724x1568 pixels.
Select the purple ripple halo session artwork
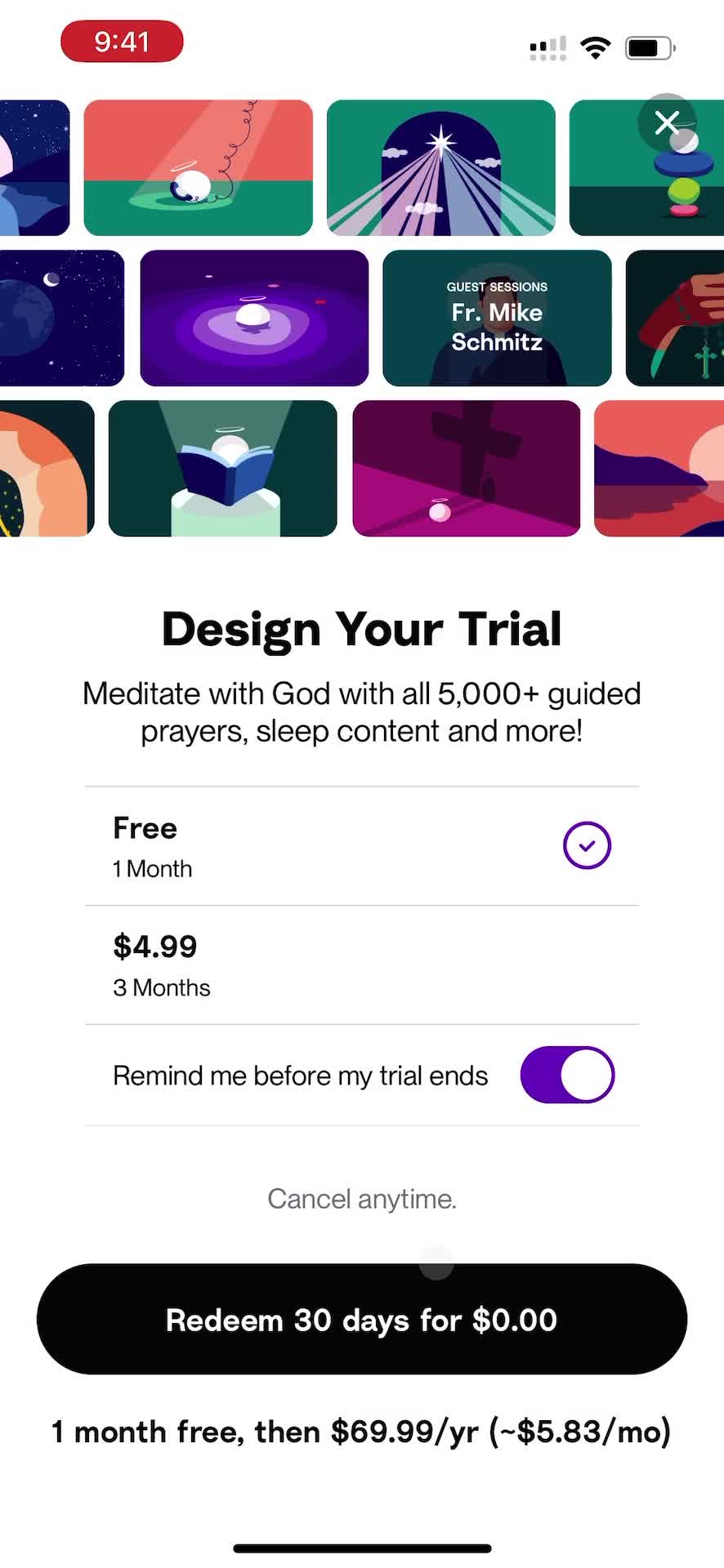(x=253, y=318)
